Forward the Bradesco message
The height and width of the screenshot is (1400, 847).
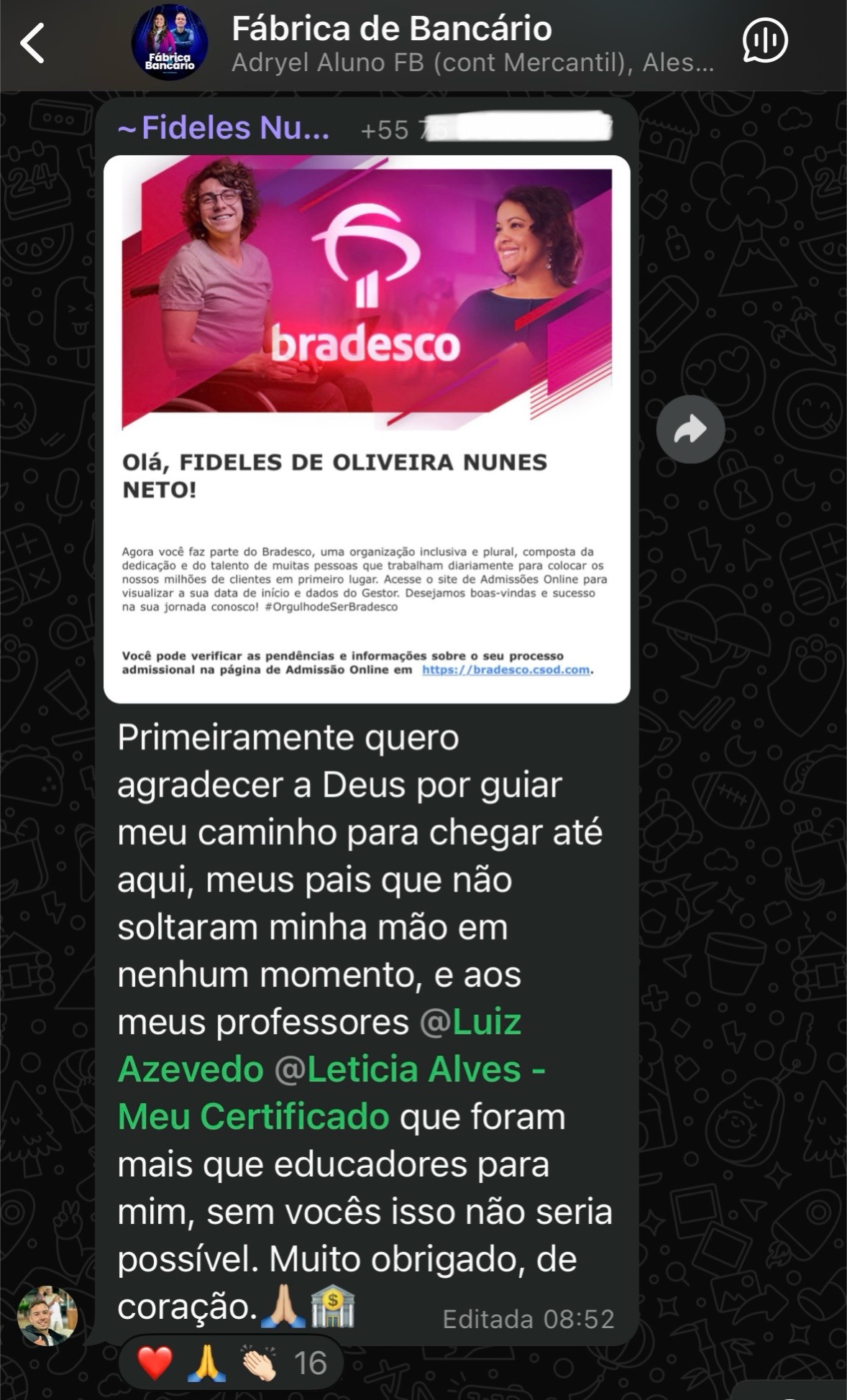690,429
